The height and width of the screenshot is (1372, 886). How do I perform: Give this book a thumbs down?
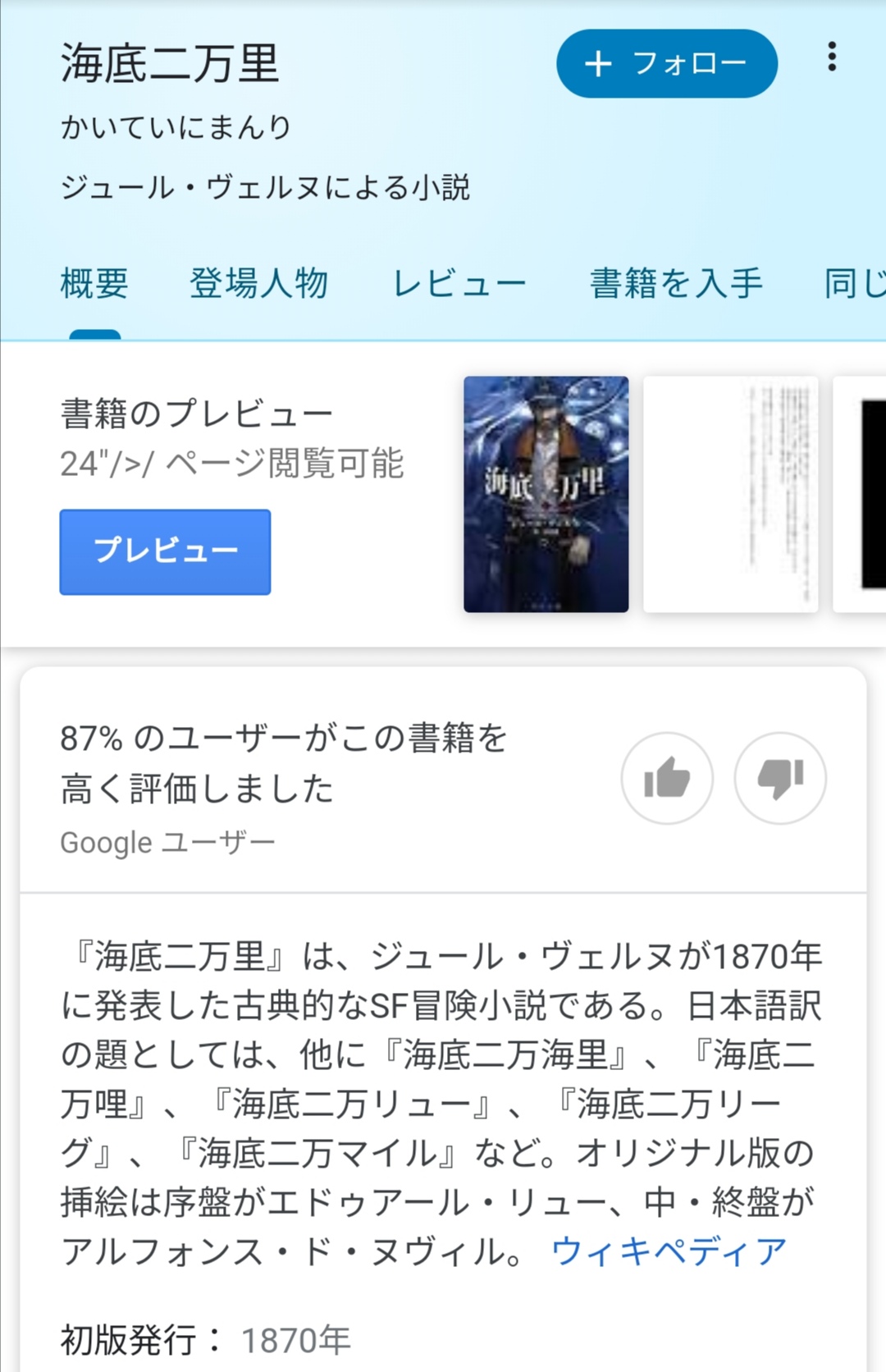(779, 778)
